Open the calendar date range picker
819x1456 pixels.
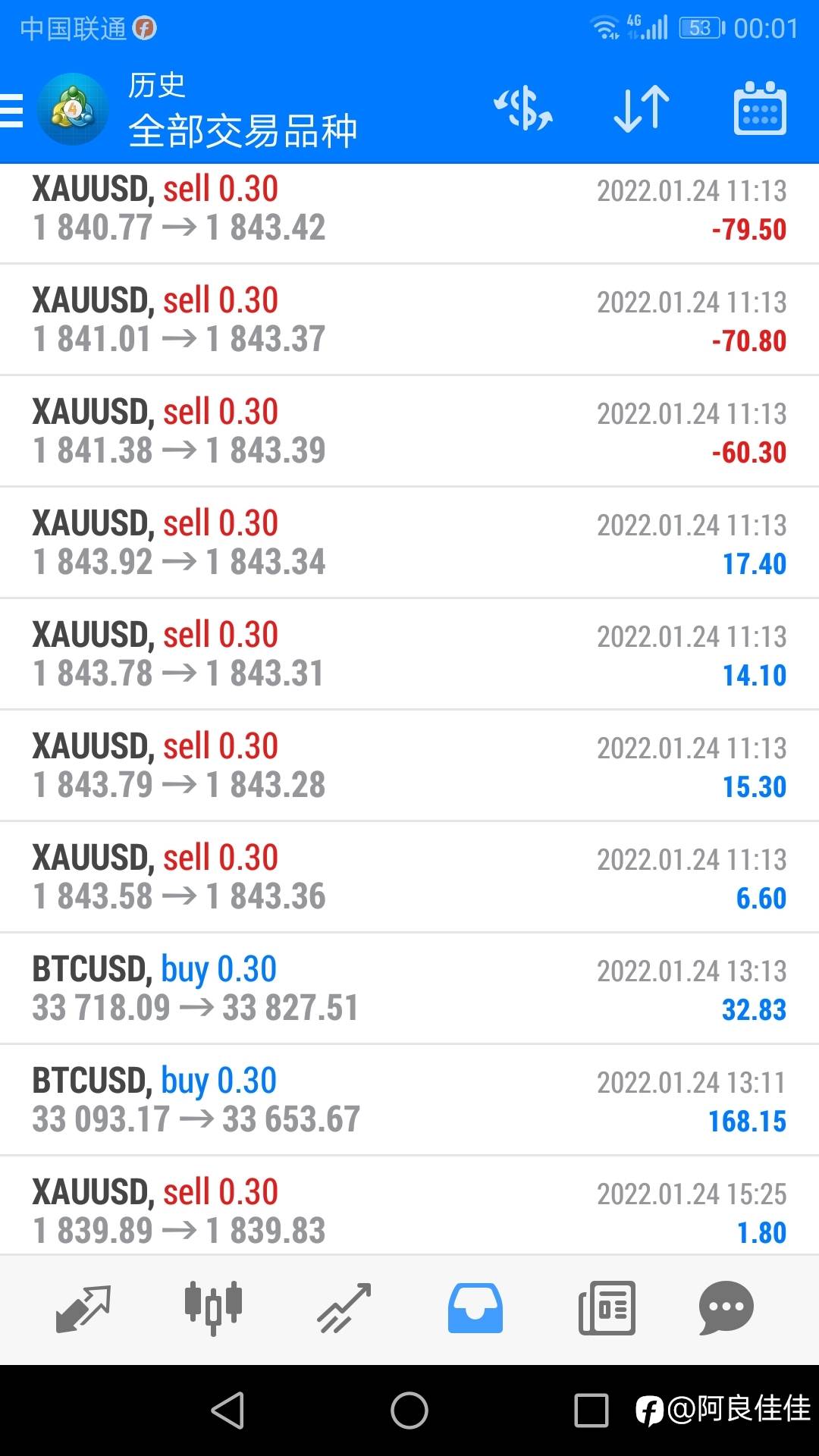760,109
